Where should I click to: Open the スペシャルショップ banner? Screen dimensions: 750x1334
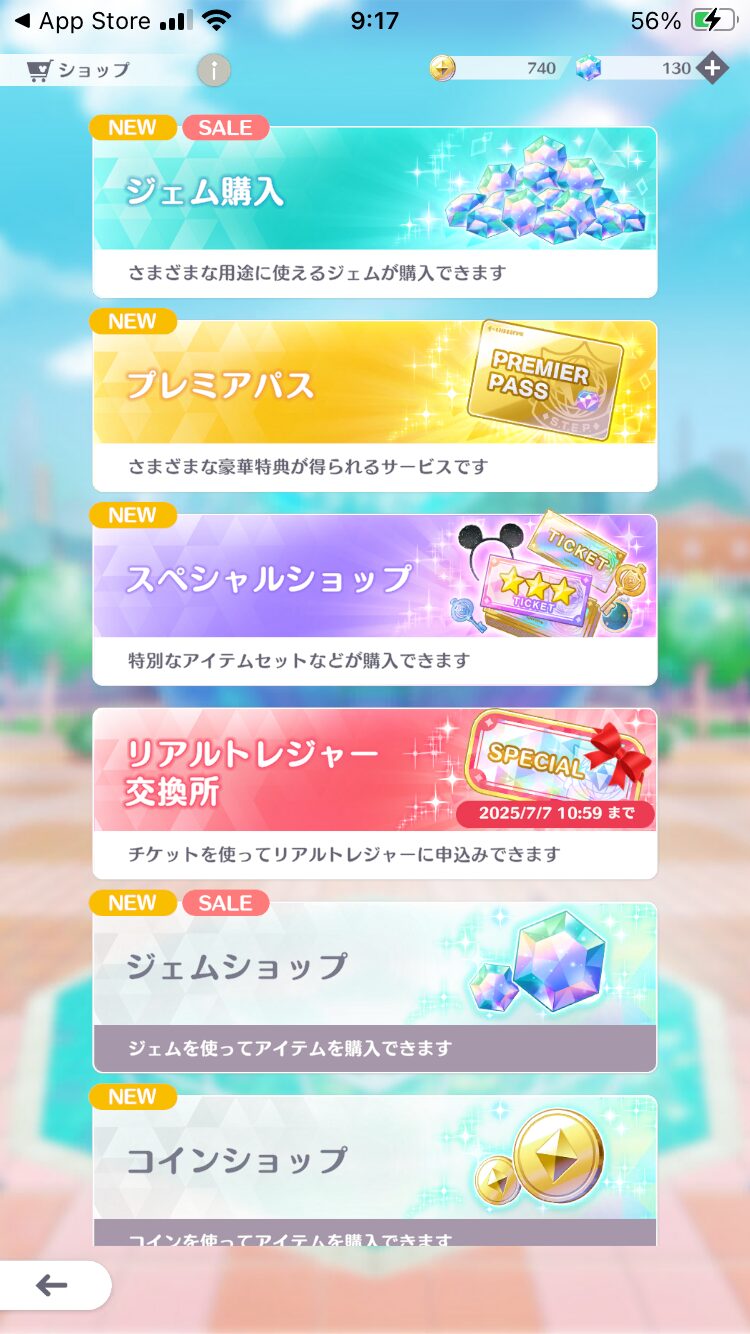(375, 599)
